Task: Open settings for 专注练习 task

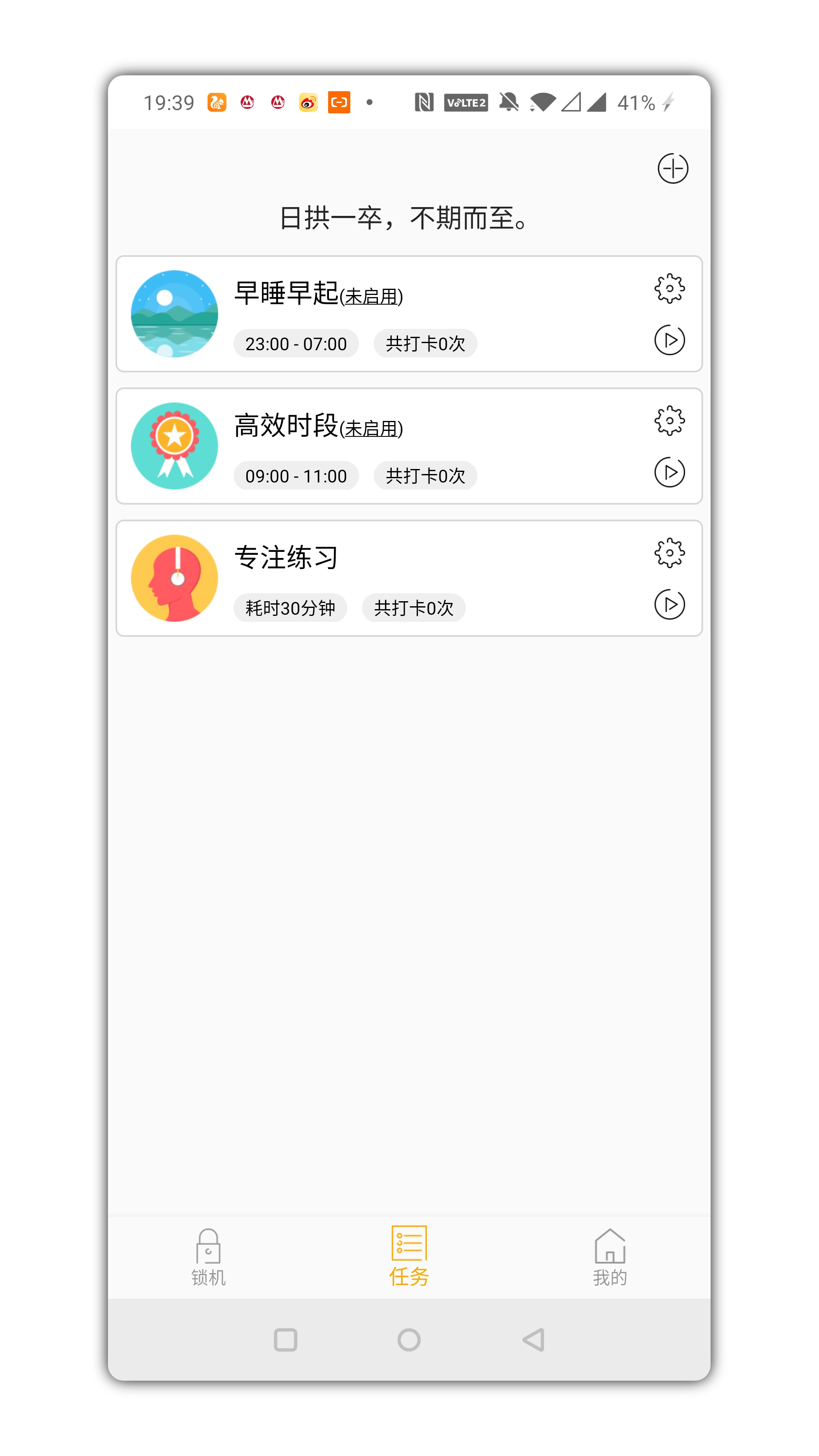Action: (x=669, y=554)
